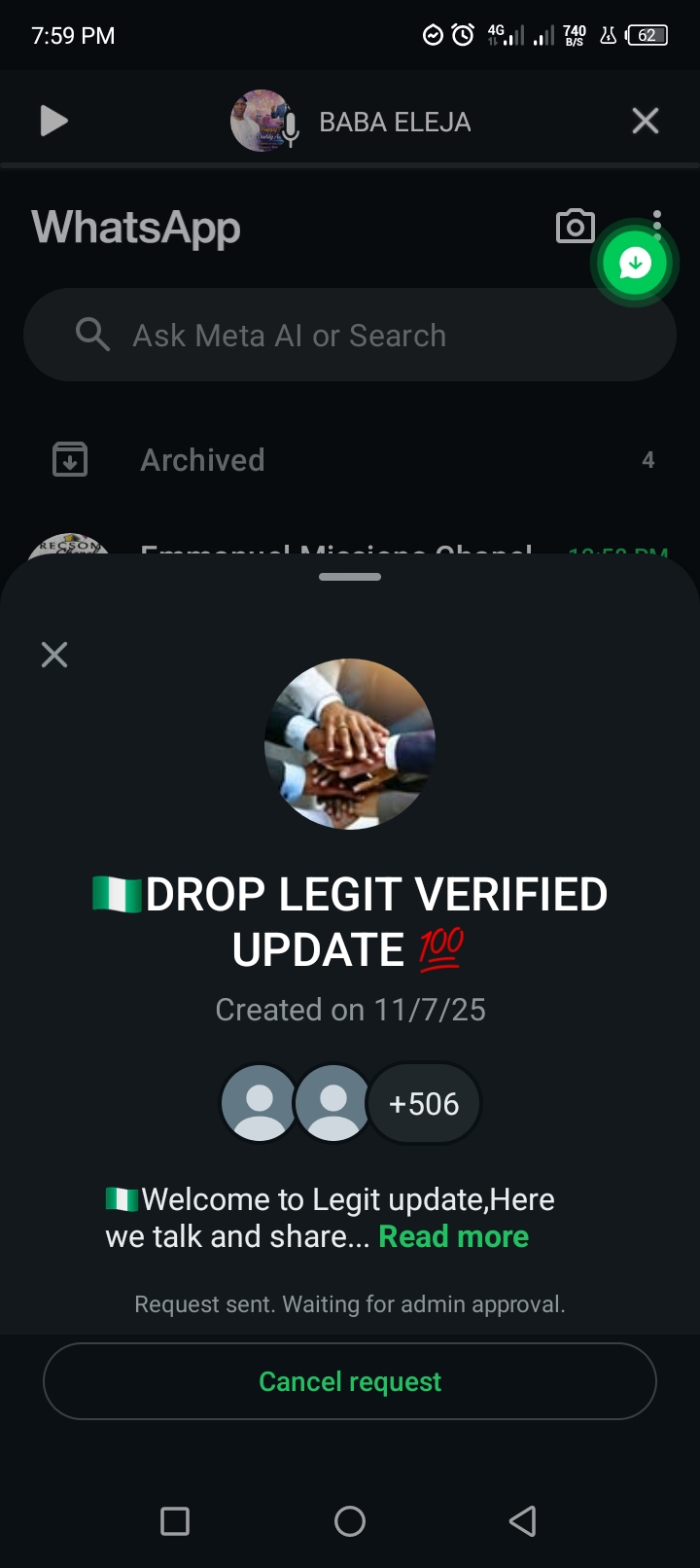Play the BABA ELEJA voice message
700x1568 pixels.
[53, 122]
